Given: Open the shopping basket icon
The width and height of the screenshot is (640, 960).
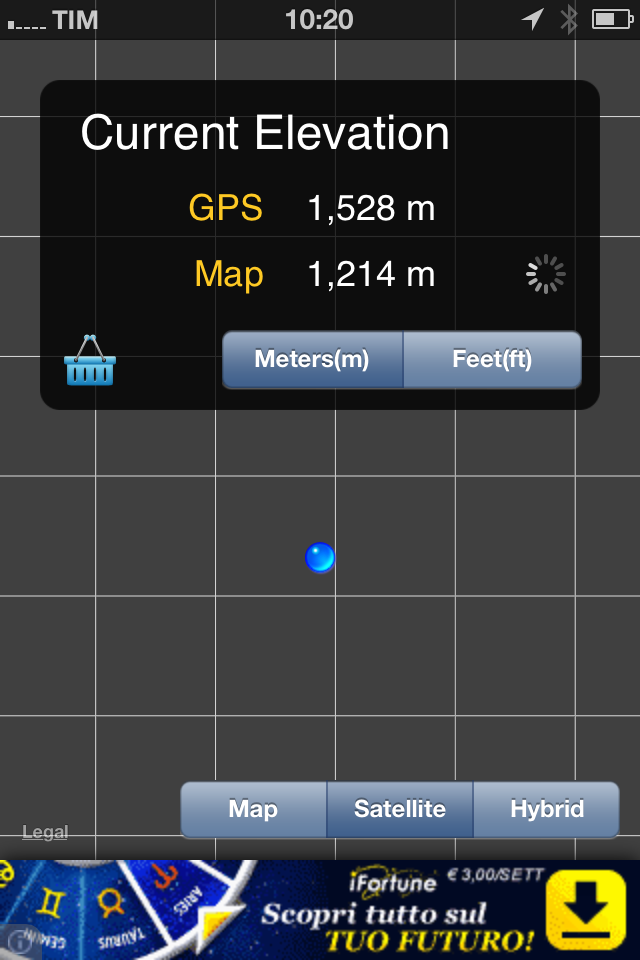Looking at the screenshot, I should (90, 360).
